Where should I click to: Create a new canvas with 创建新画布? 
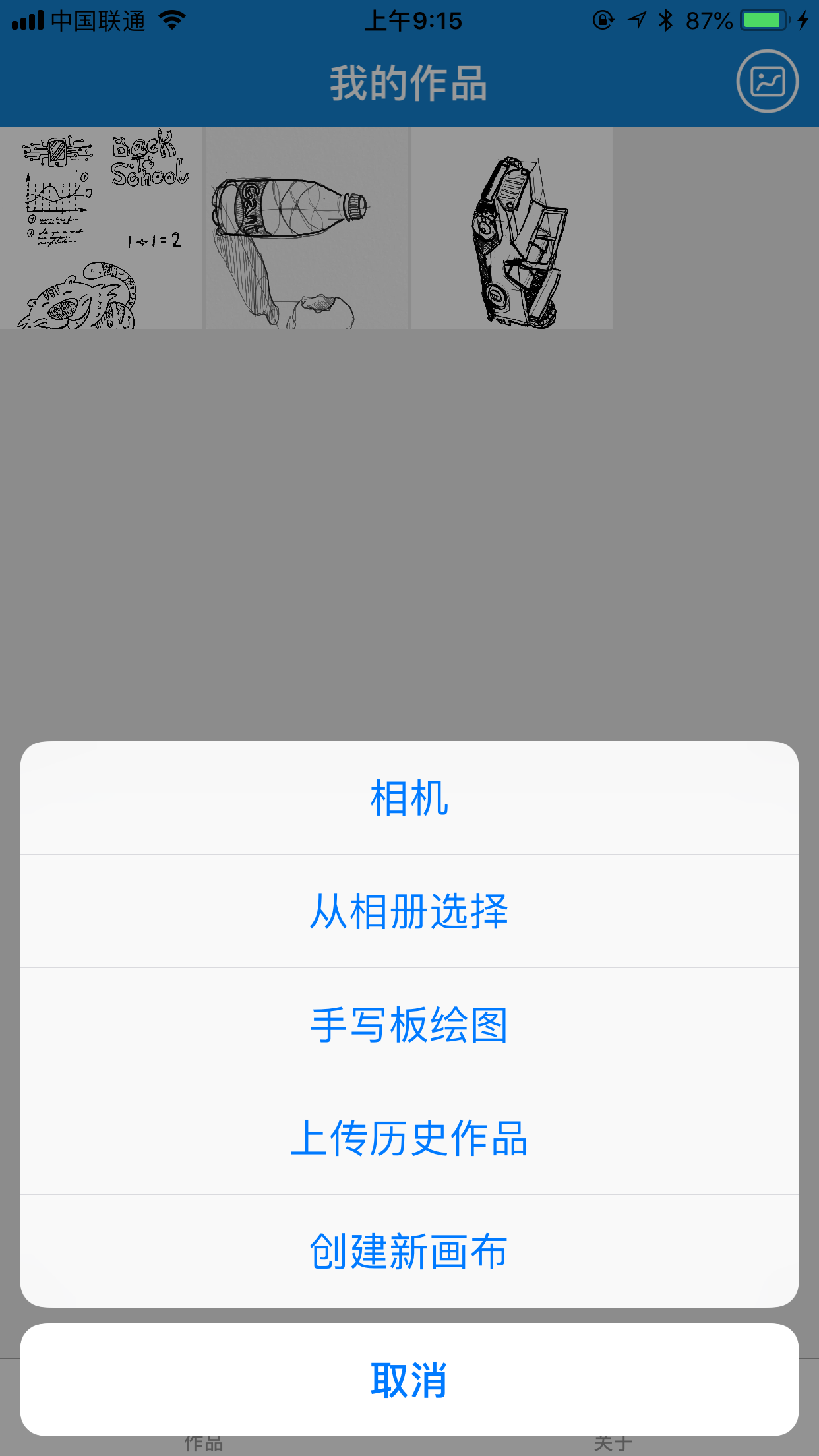coord(409,1250)
